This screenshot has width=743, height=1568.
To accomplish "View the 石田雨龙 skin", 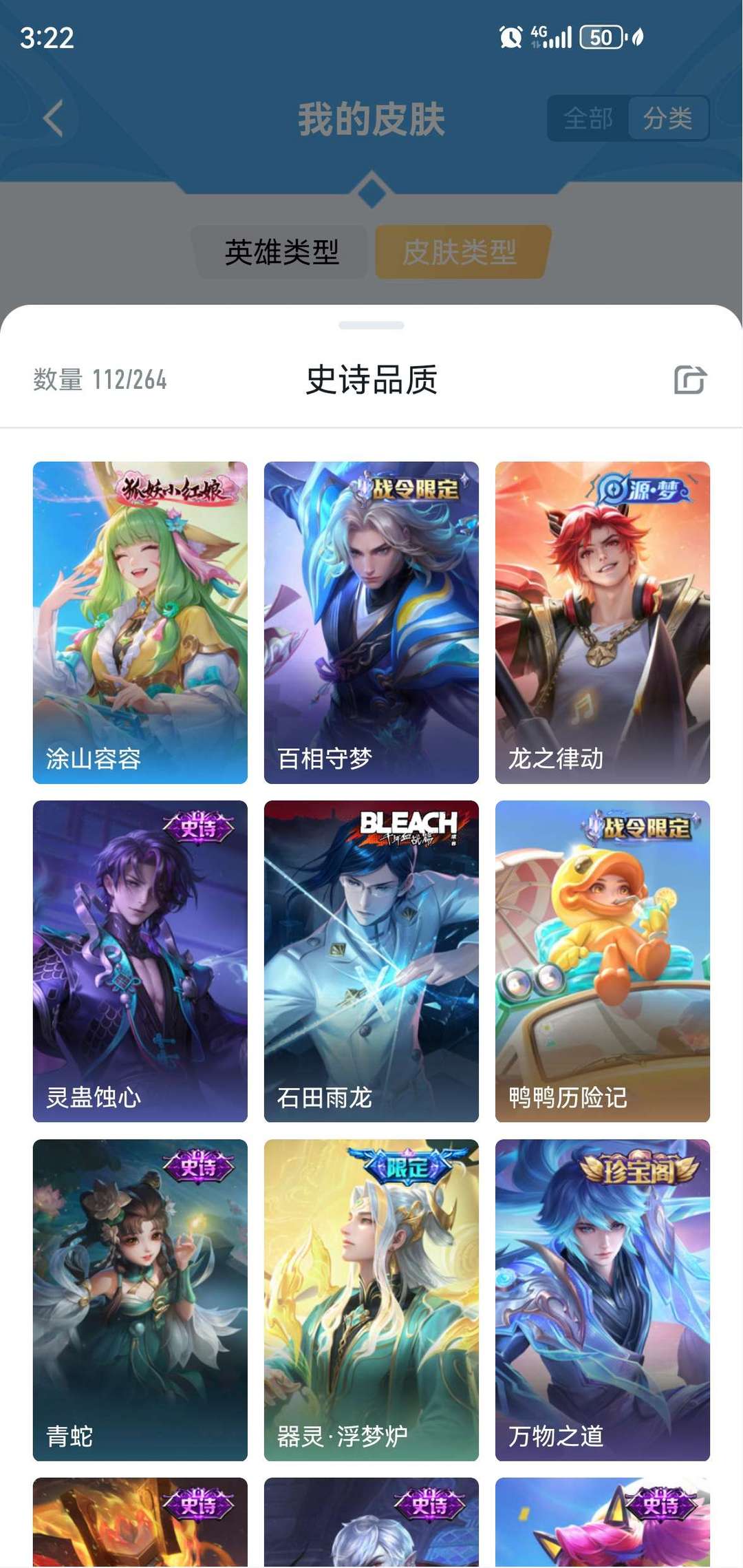I will [371, 961].
